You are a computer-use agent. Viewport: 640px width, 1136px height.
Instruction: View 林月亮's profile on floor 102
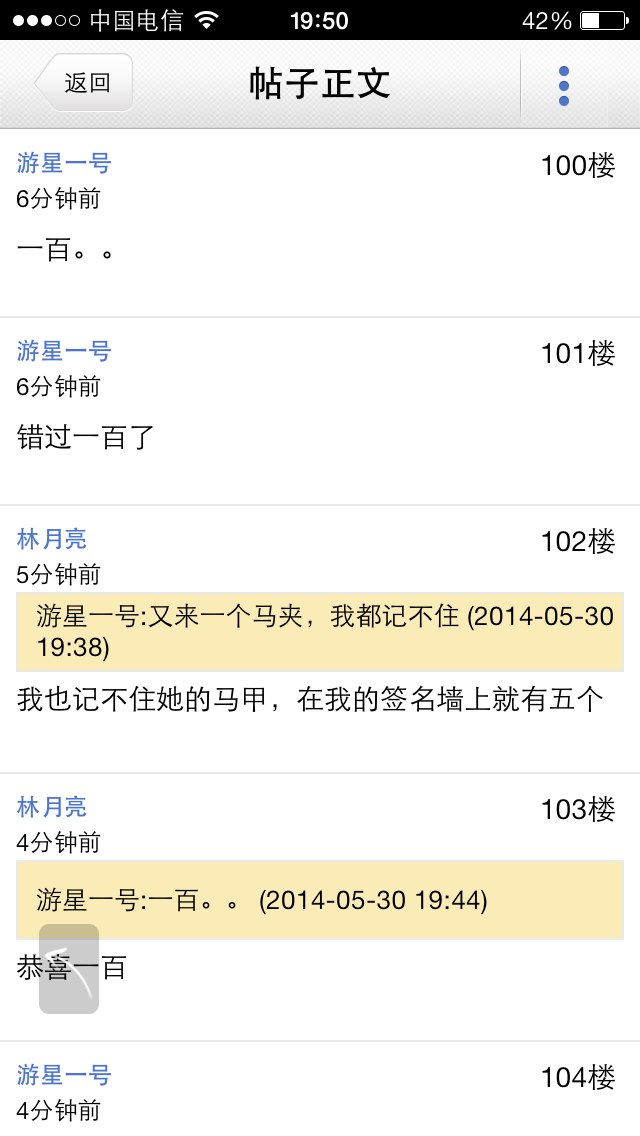pos(51,539)
